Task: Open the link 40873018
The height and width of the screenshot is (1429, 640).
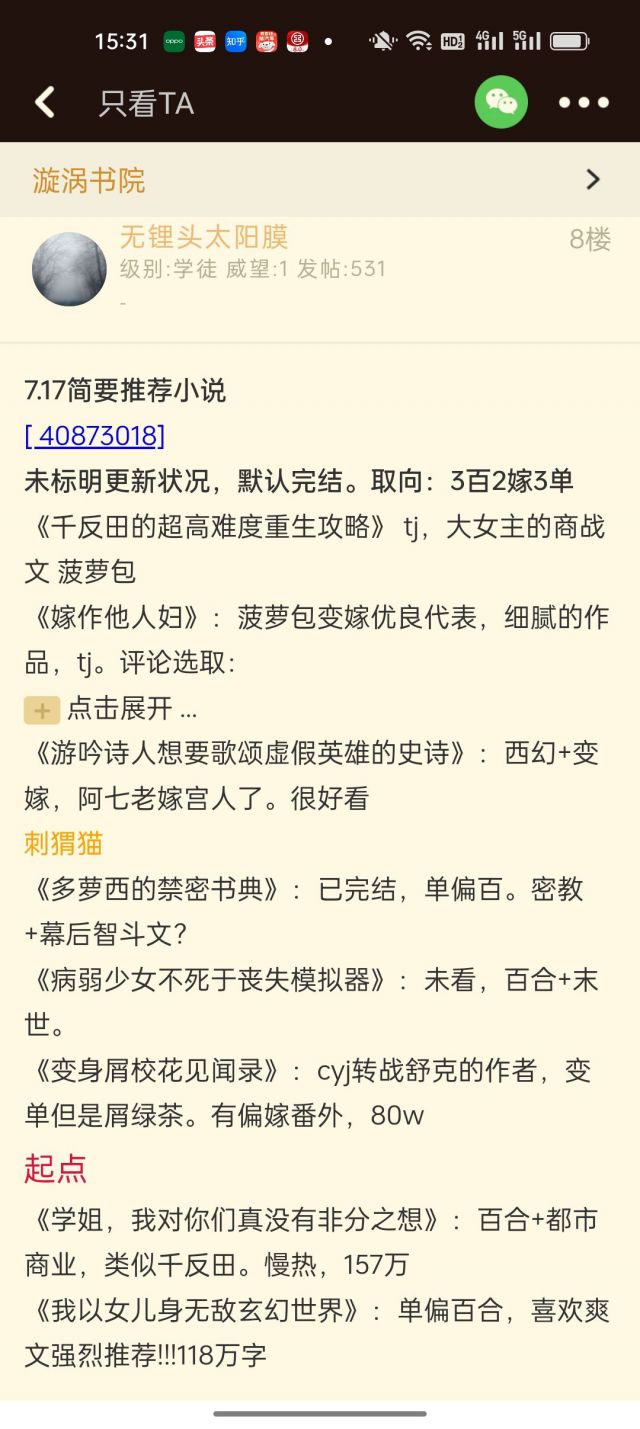Action: tap(95, 436)
